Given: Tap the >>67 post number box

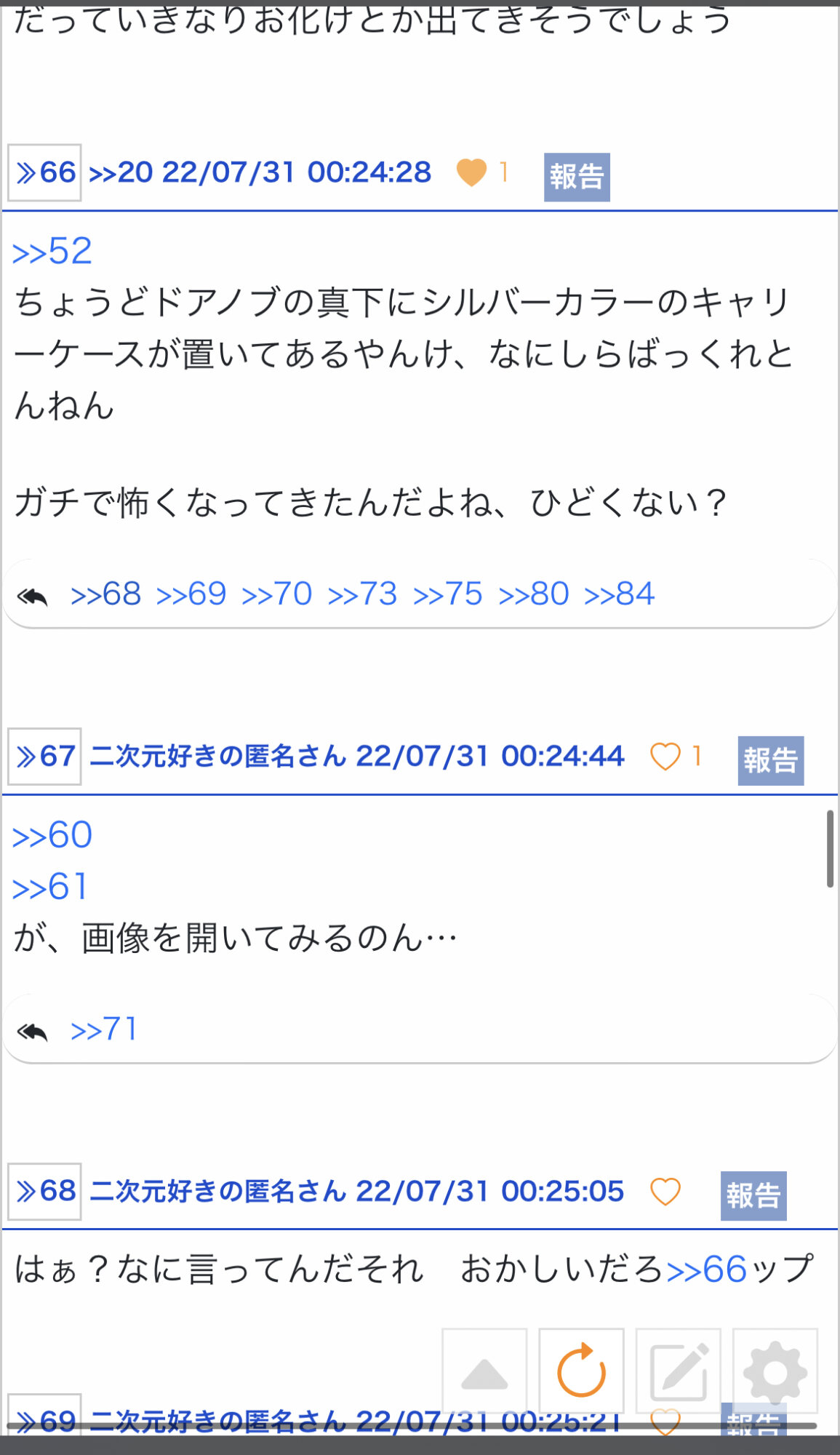Looking at the screenshot, I should tap(44, 757).
